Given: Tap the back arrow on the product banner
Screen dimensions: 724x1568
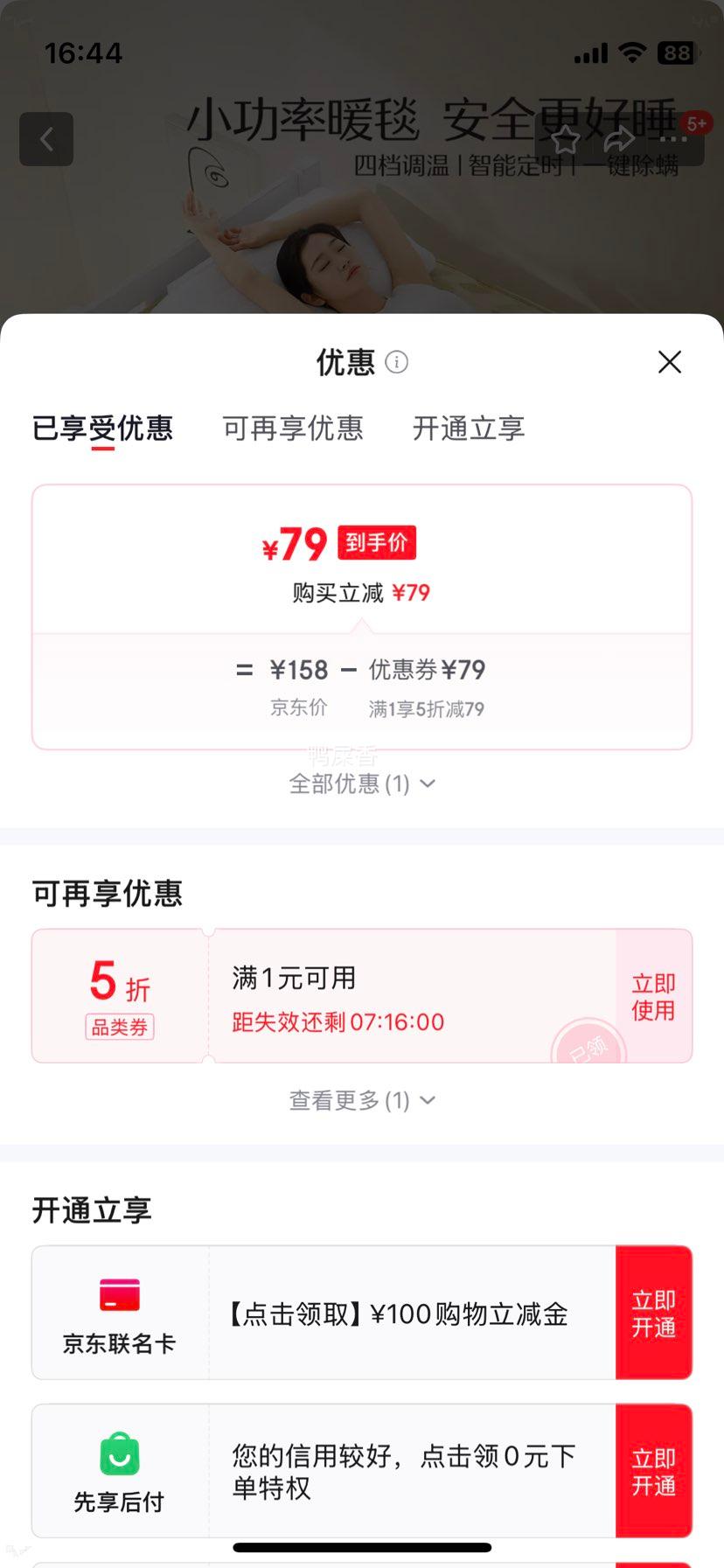Looking at the screenshot, I should [46, 140].
